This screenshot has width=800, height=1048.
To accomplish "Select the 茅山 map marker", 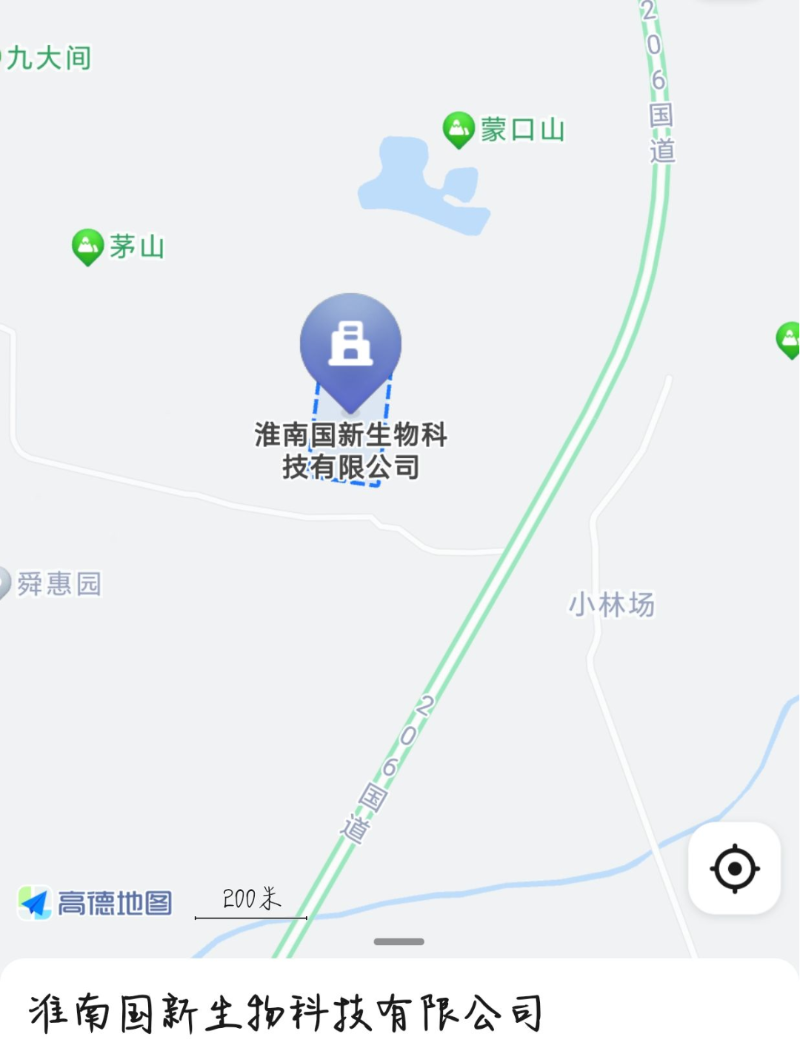I will [88, 246].
